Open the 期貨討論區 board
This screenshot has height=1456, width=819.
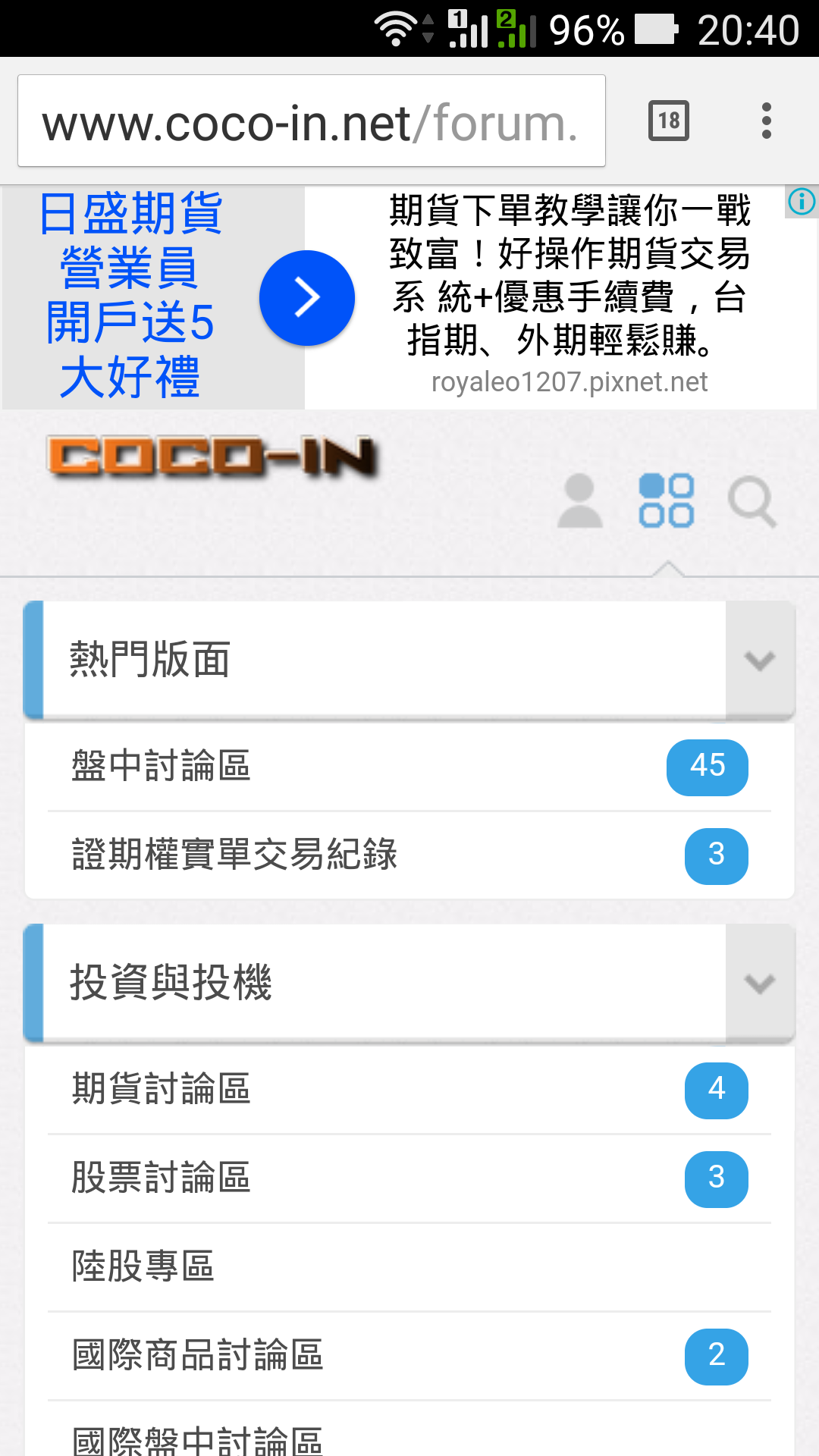click(161, 1089)
